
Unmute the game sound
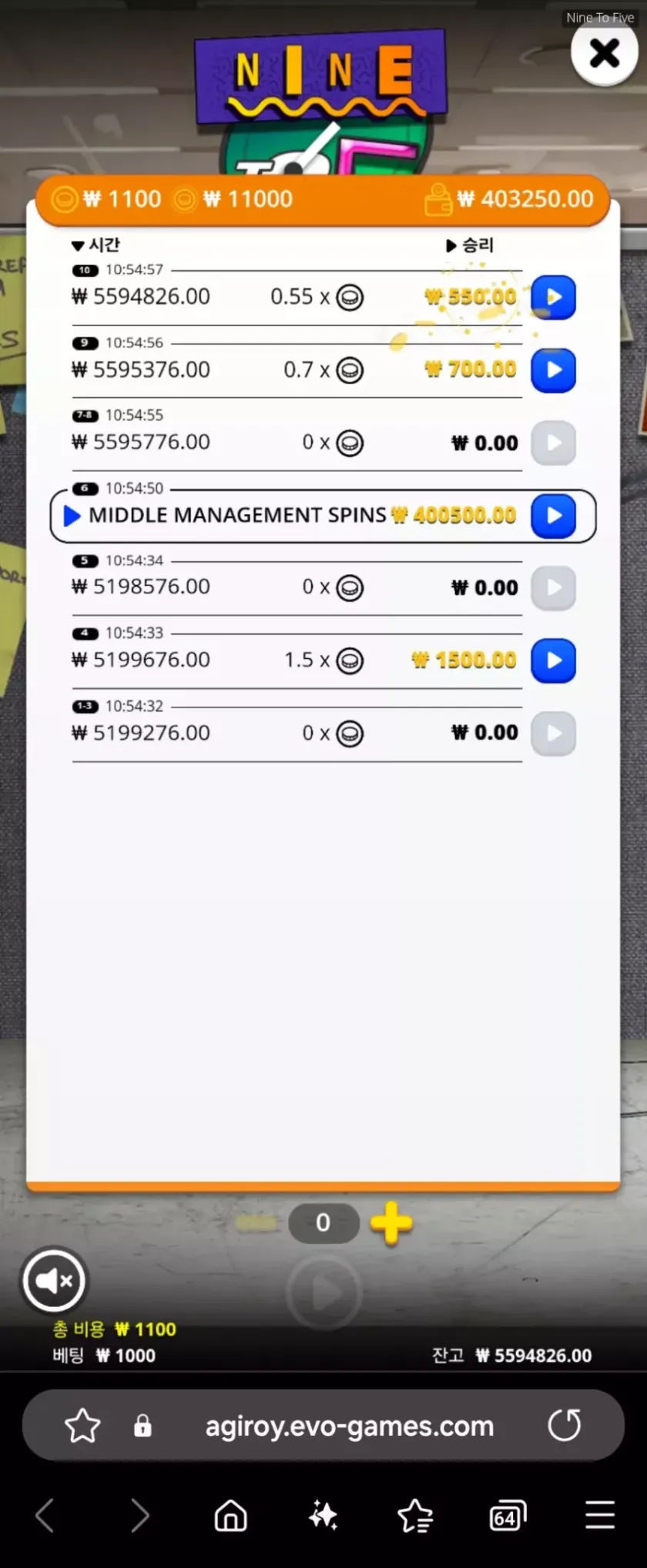53,1281
